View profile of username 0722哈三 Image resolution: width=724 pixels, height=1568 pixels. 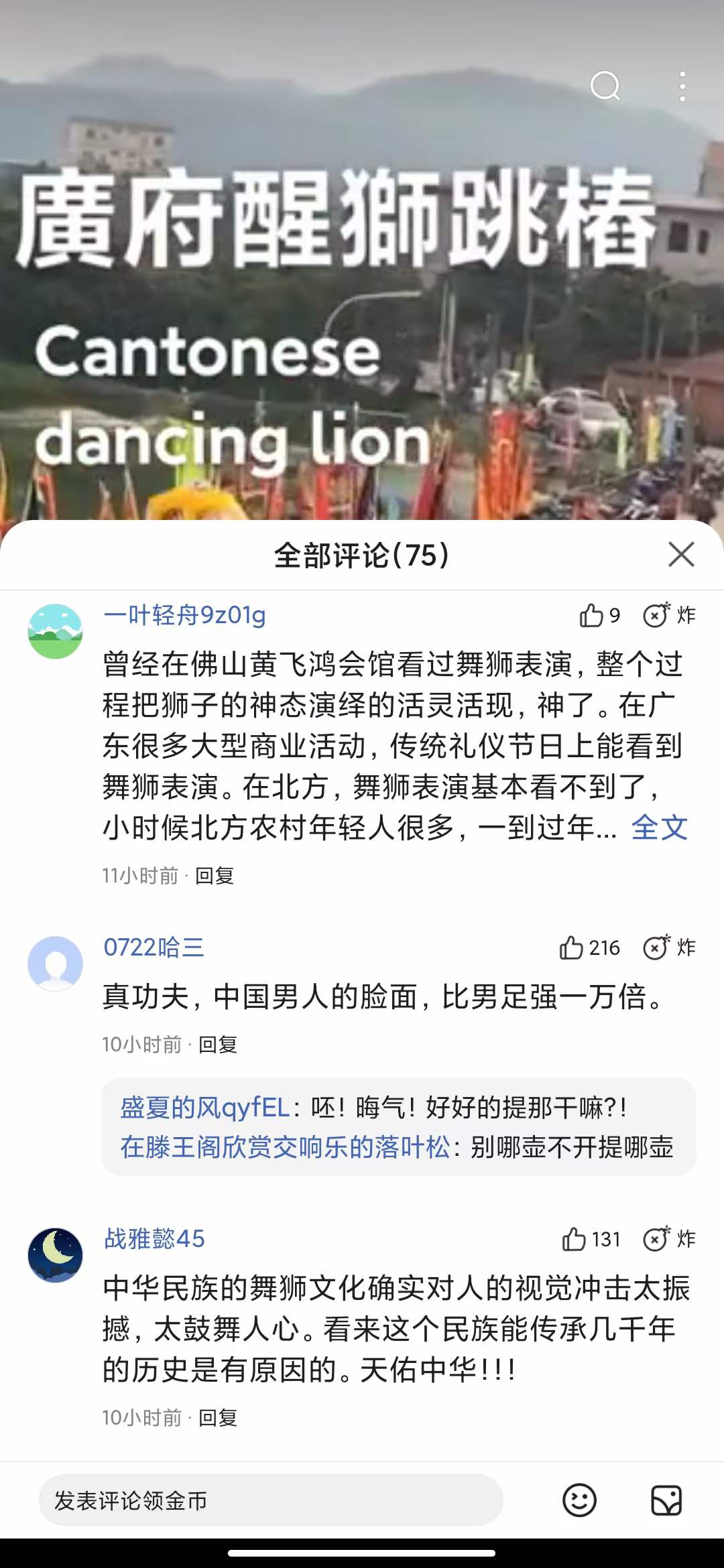click(x=154, y=948)
